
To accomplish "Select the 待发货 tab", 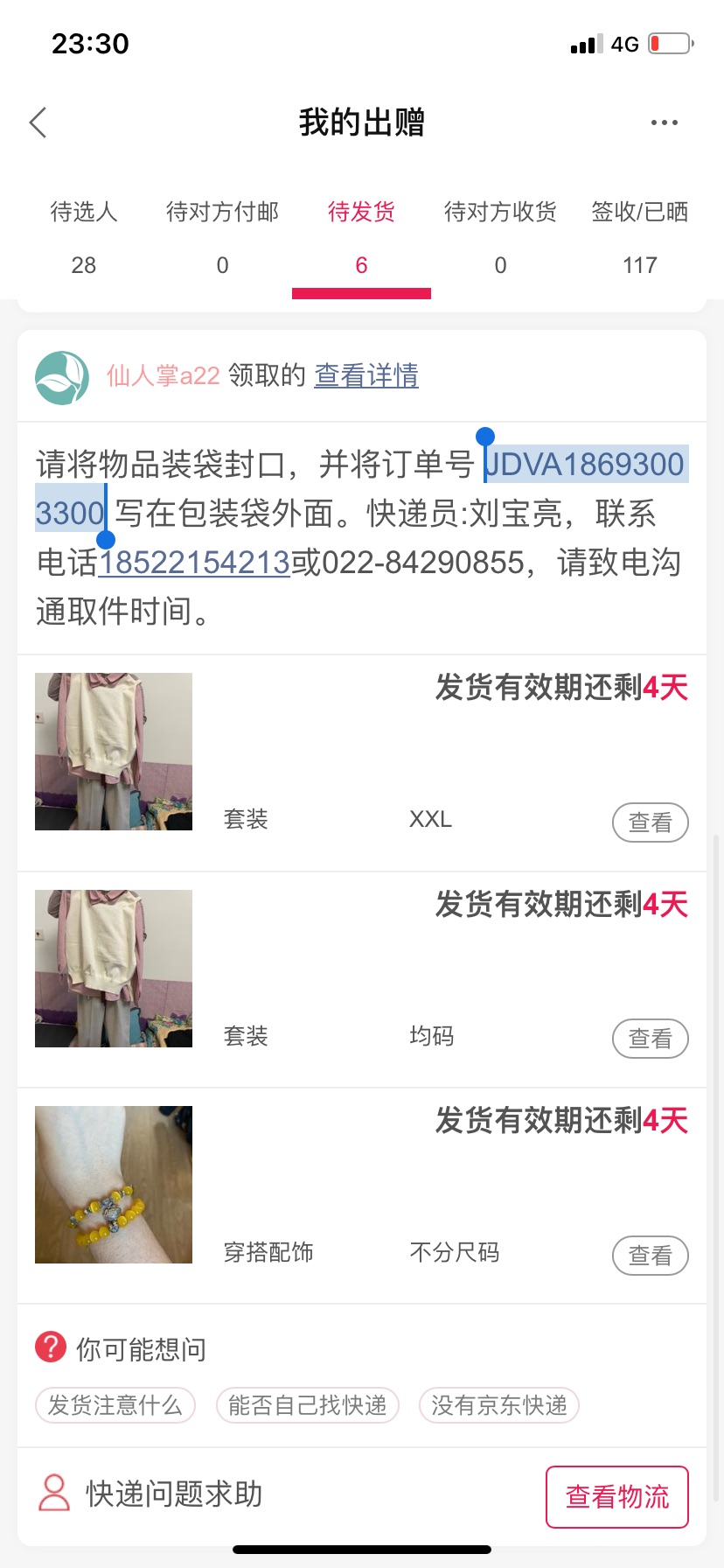I will [361, 238].
